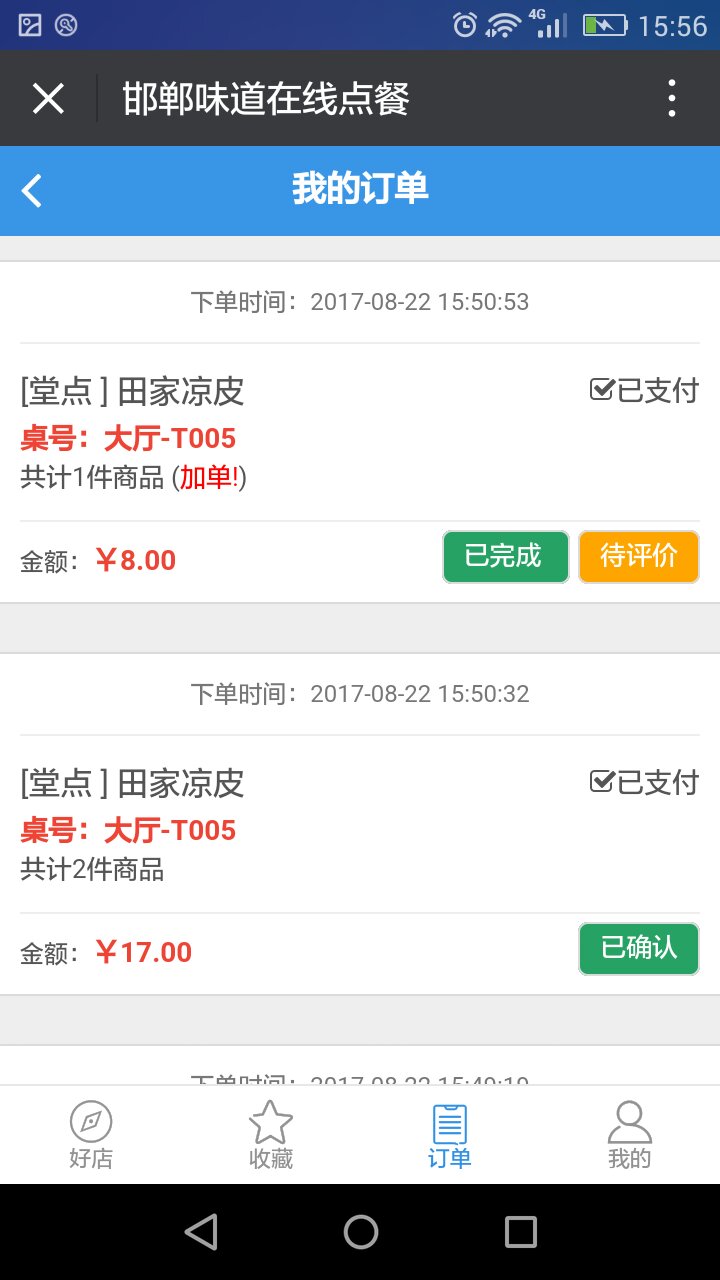Switch to the 好店 tab

click(91, 1135)
